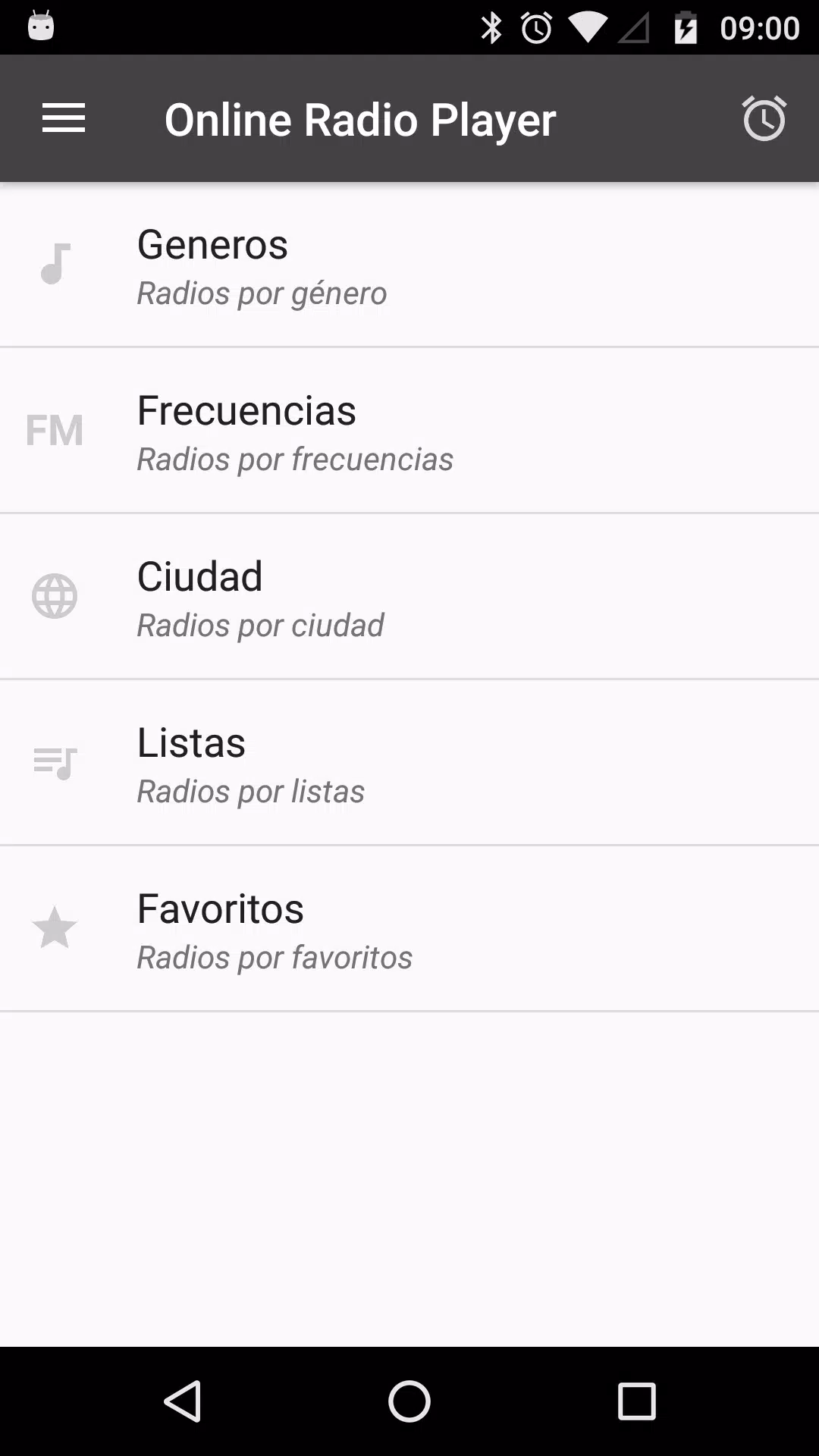View Favoritos radios
Screen dimensions: 819x1456
tap(409, 929)
